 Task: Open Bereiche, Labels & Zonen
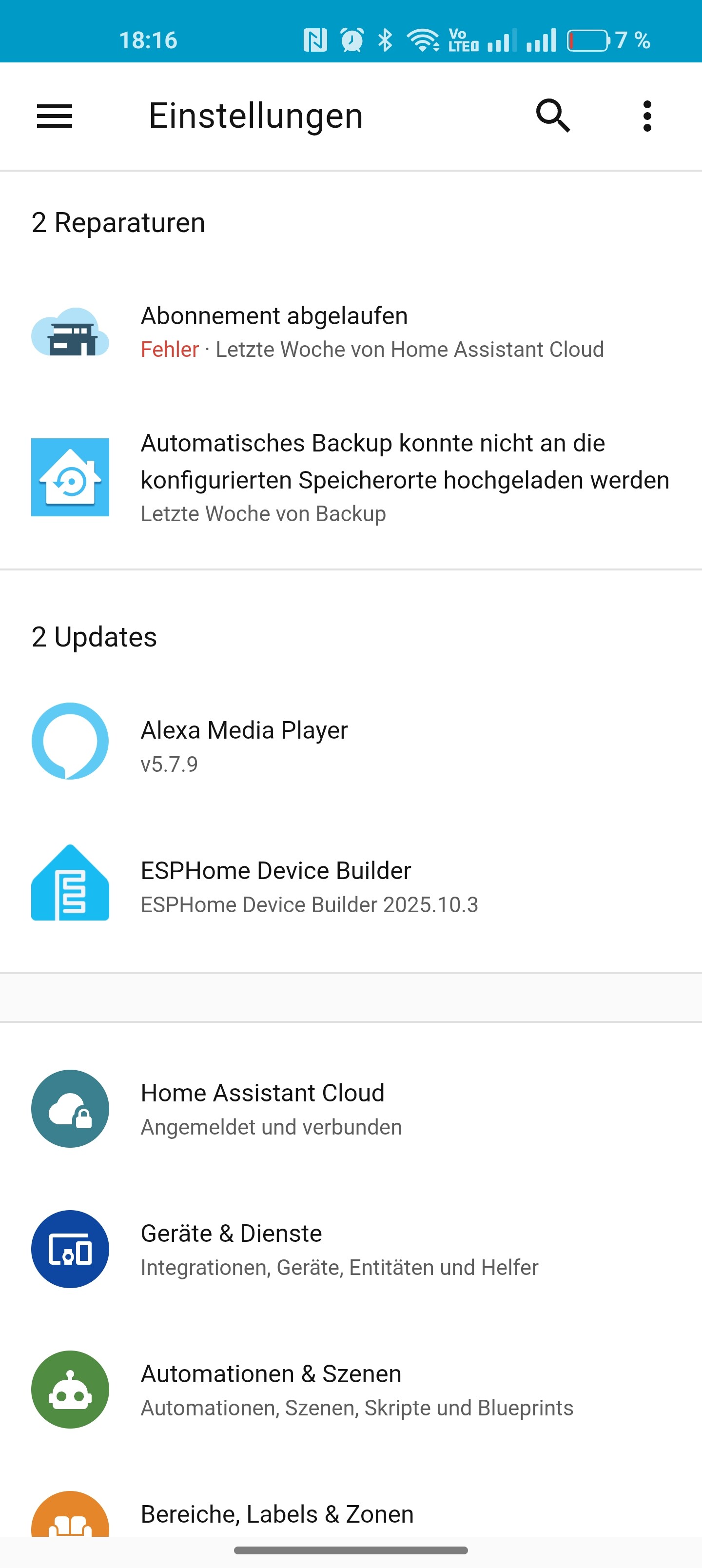click(x=351, y=1514)
